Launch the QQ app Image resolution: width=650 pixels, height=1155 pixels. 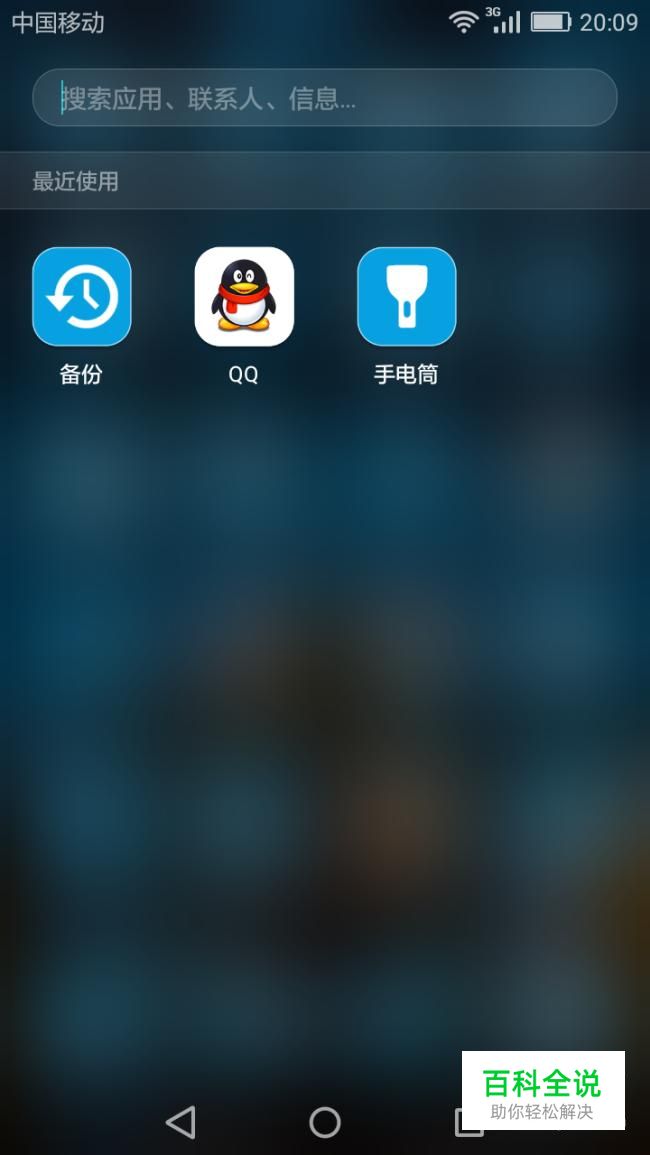coord(244,297)
